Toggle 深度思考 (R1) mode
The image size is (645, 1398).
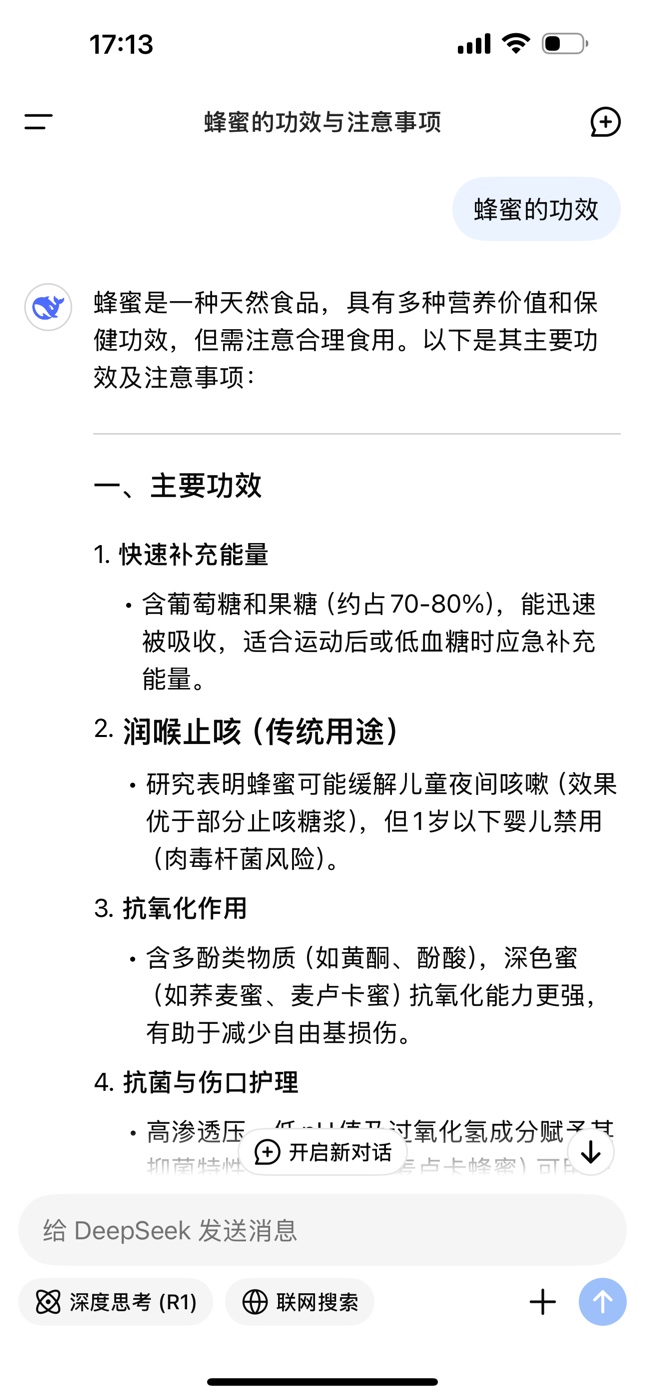[115, 1302]
